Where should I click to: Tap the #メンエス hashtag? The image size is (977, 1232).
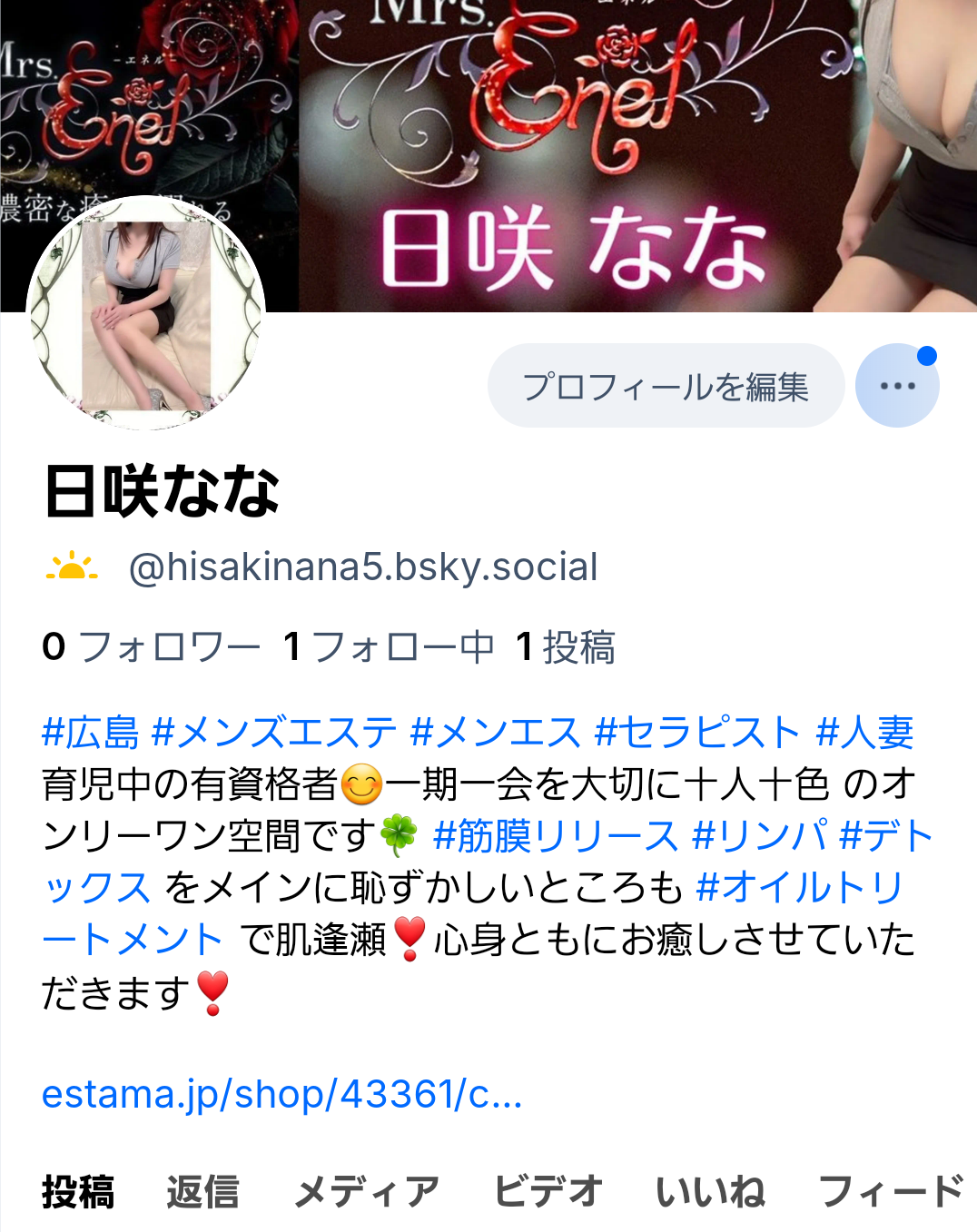click(496, 732)
